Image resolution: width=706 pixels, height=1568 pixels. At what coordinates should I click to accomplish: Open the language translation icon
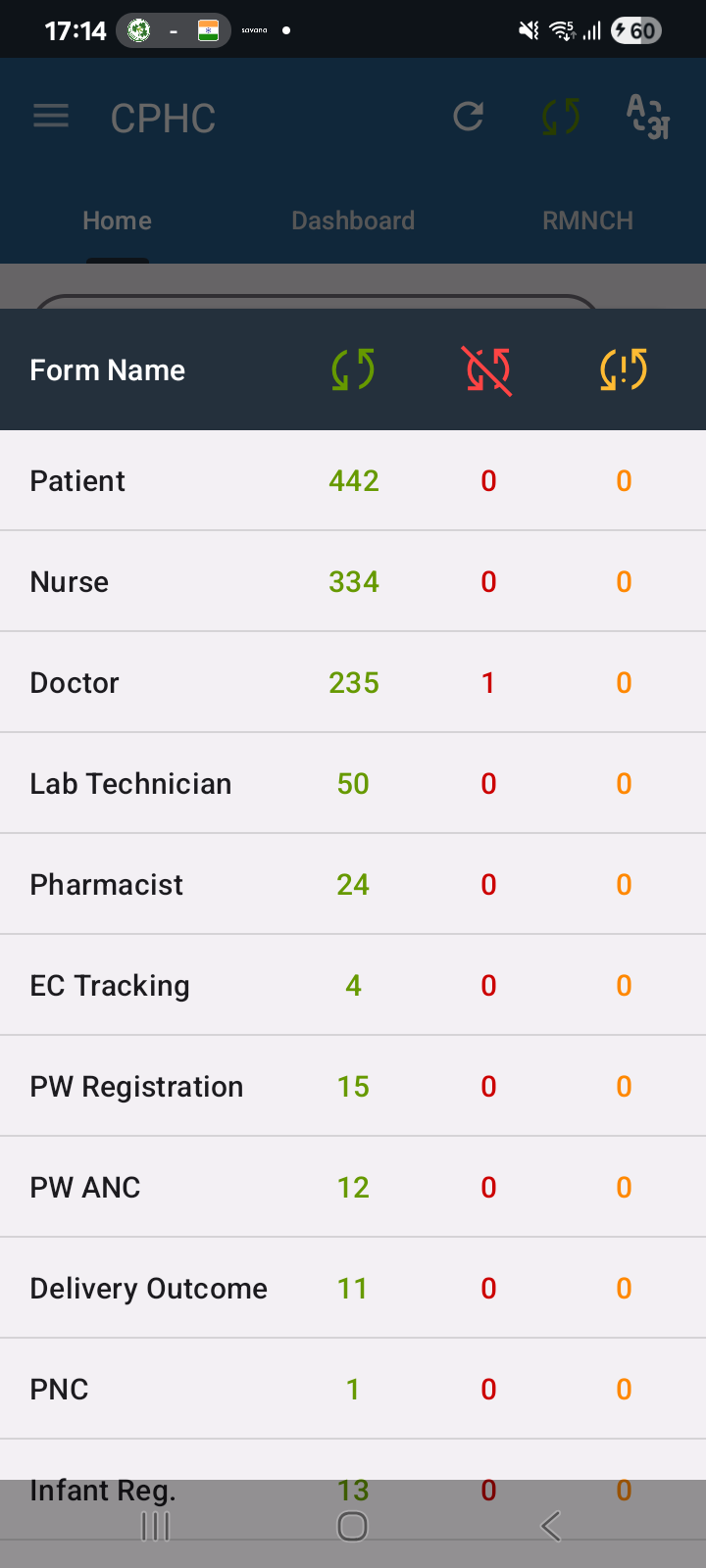(x=648, y=117)
